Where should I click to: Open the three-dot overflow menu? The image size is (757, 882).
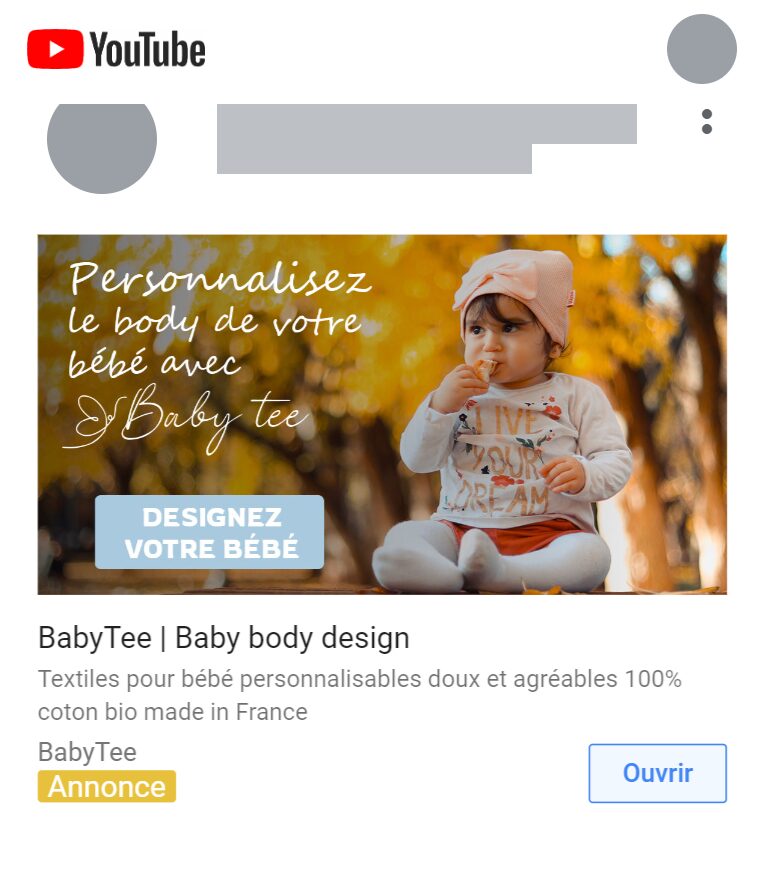(x=707, y=122)
